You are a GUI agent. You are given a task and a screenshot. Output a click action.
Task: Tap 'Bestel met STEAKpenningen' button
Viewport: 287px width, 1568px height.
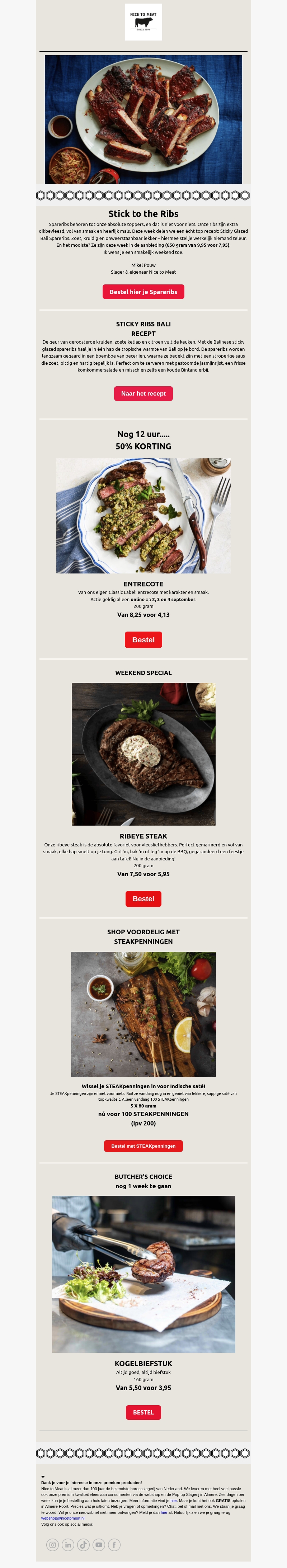143,1146
